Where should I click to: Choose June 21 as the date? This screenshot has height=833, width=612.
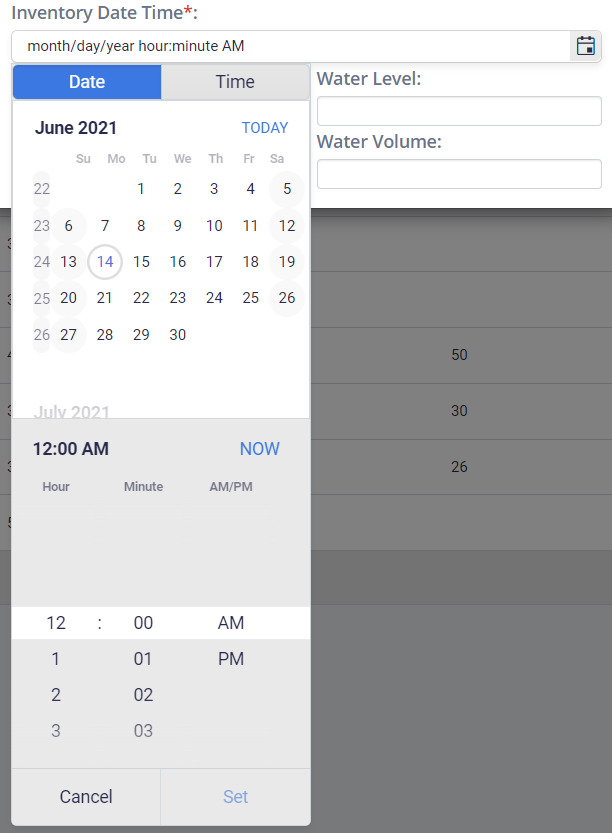click(x=105, y=298)
